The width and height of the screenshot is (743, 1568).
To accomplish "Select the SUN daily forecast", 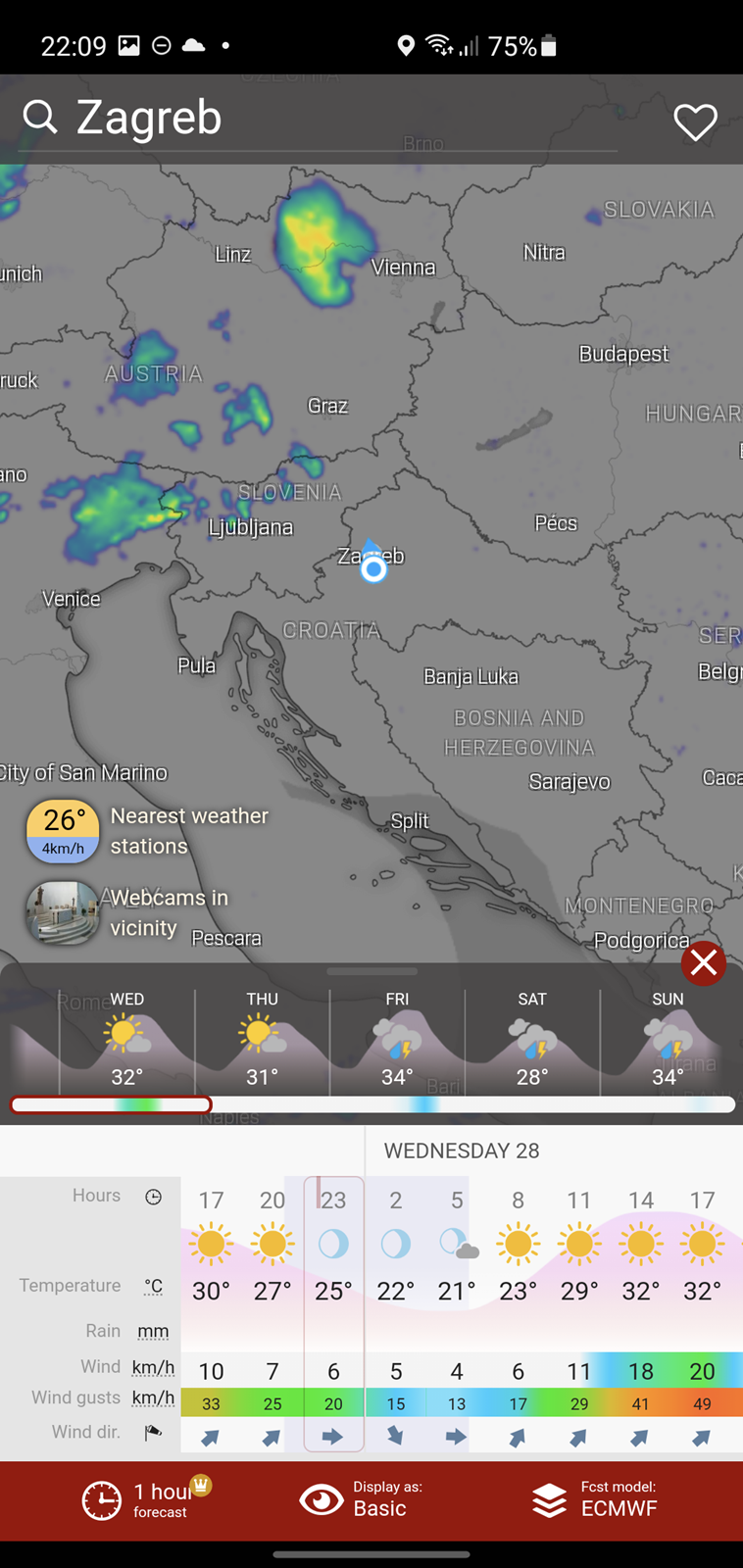I will coord(668,1040).
